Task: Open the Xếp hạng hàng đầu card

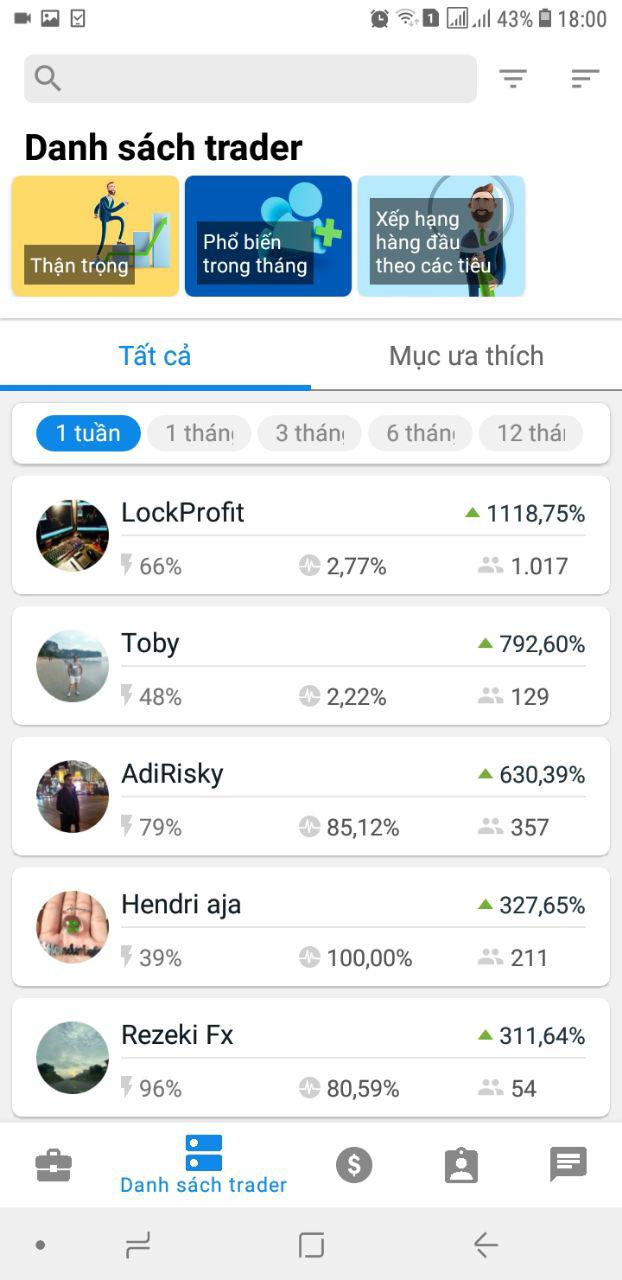Action: pyautogui.click(x=441, y=236)
